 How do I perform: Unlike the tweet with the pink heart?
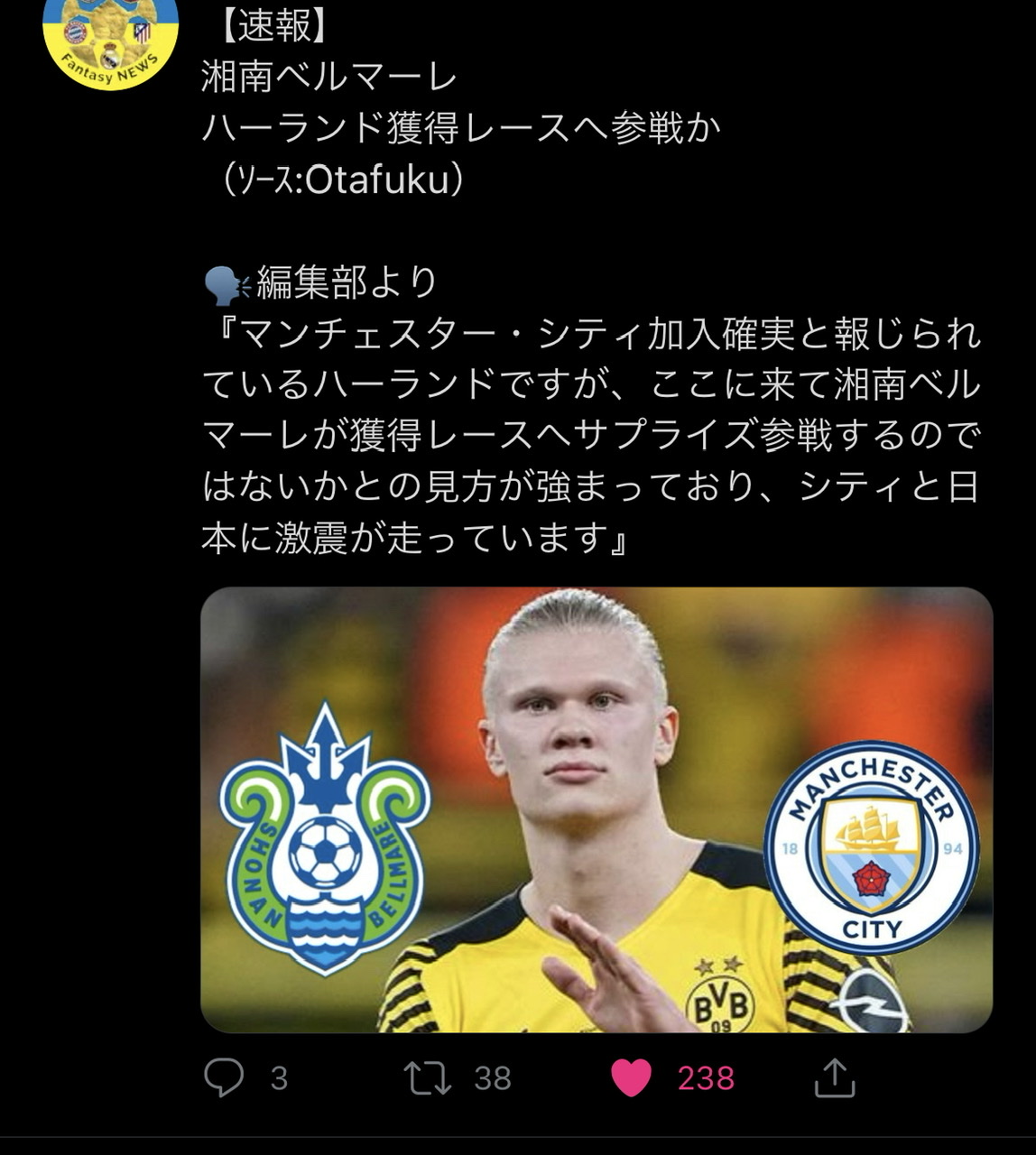click(631, 1077)
